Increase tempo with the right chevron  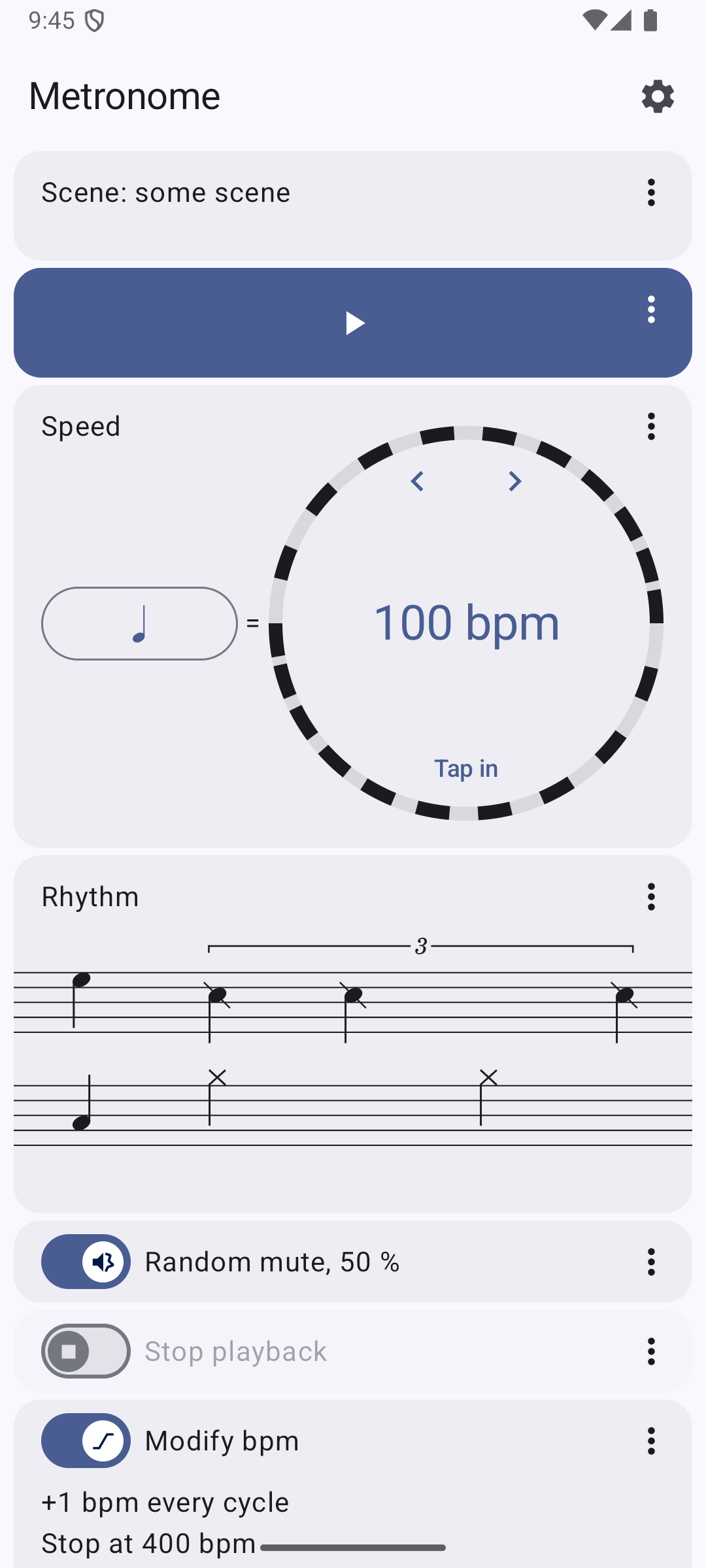[x=515, y=482]
